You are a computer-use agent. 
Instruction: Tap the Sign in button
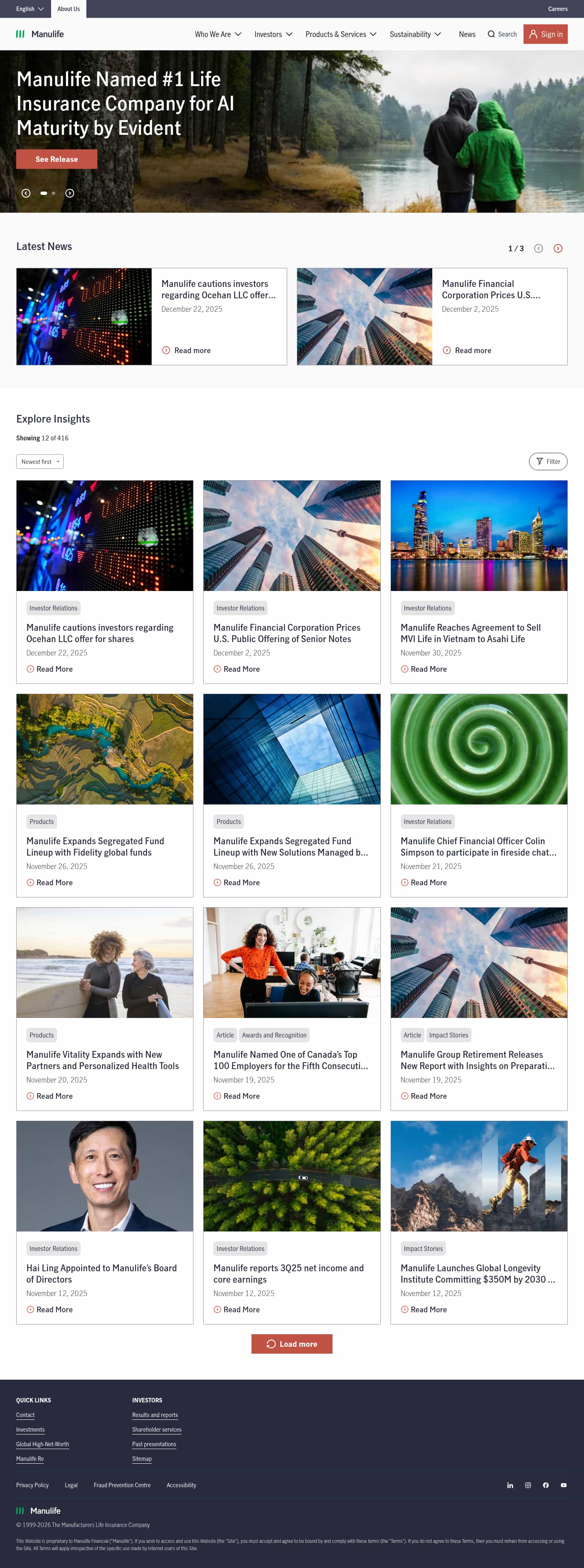coord(545,34)
